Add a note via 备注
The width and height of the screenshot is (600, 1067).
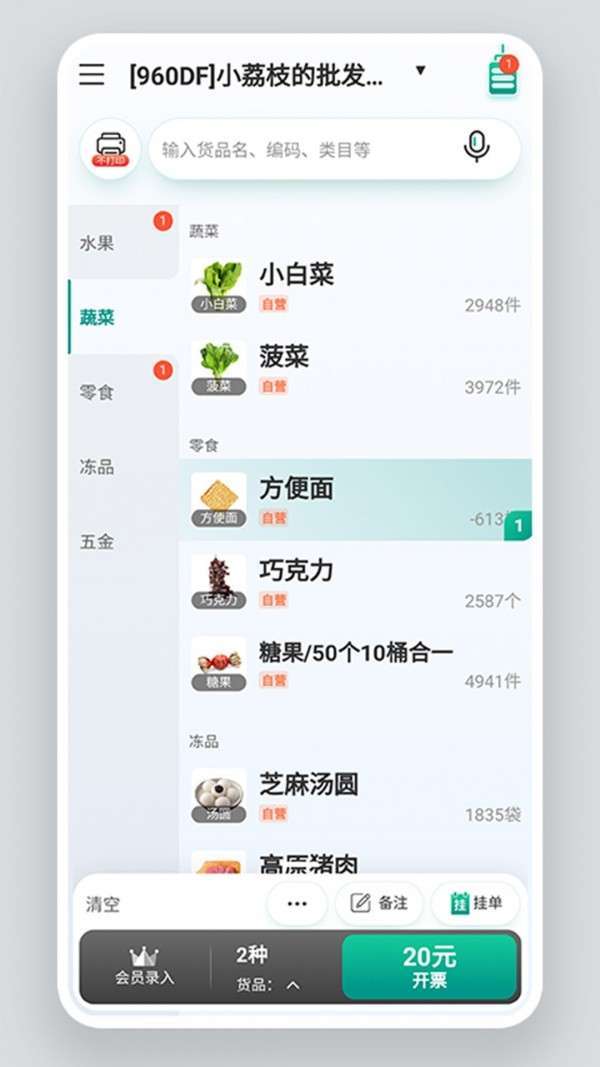(379, 903)
